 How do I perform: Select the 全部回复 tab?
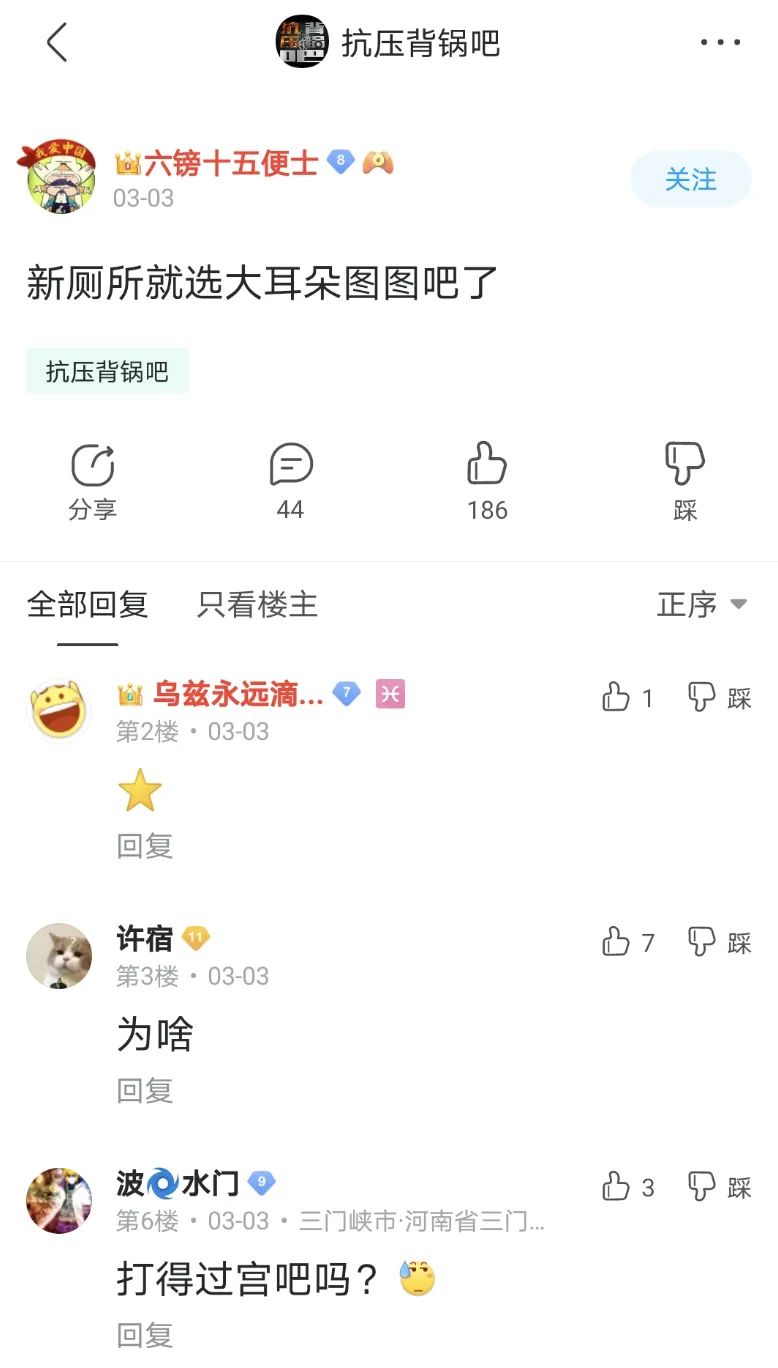point(88,604)
